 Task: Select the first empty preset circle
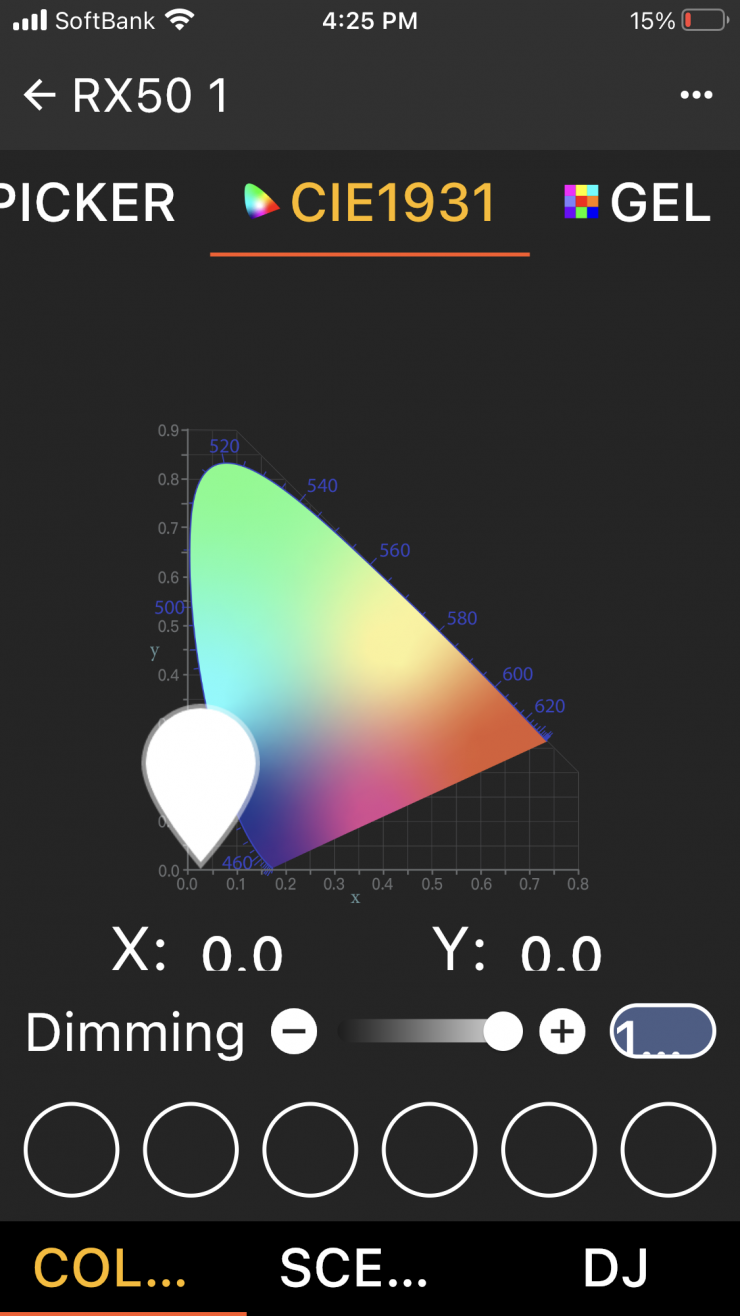coord(71,1150)
